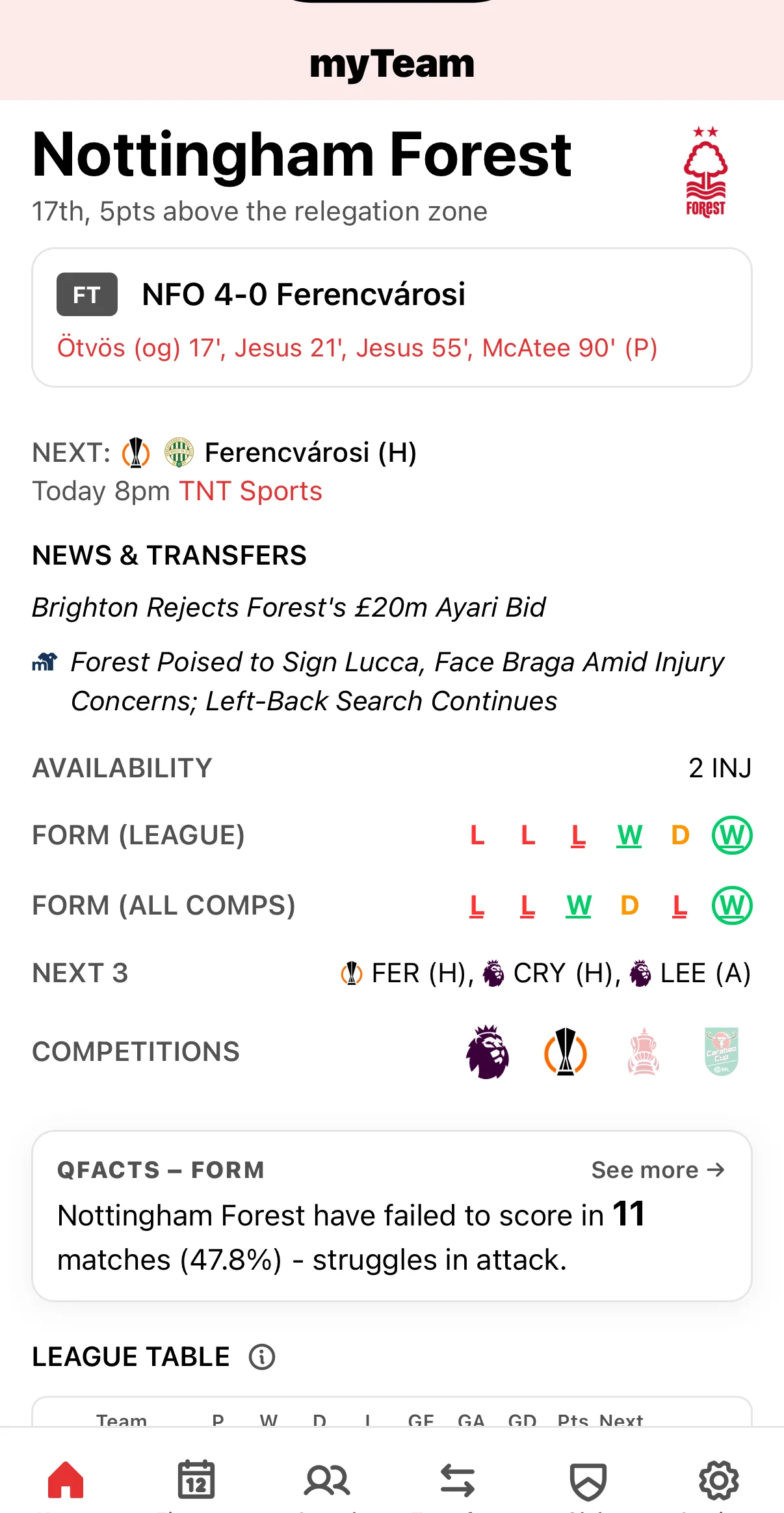Open the Transfers arrows icon
784x1513 pixels.
tap(457, 1480)
